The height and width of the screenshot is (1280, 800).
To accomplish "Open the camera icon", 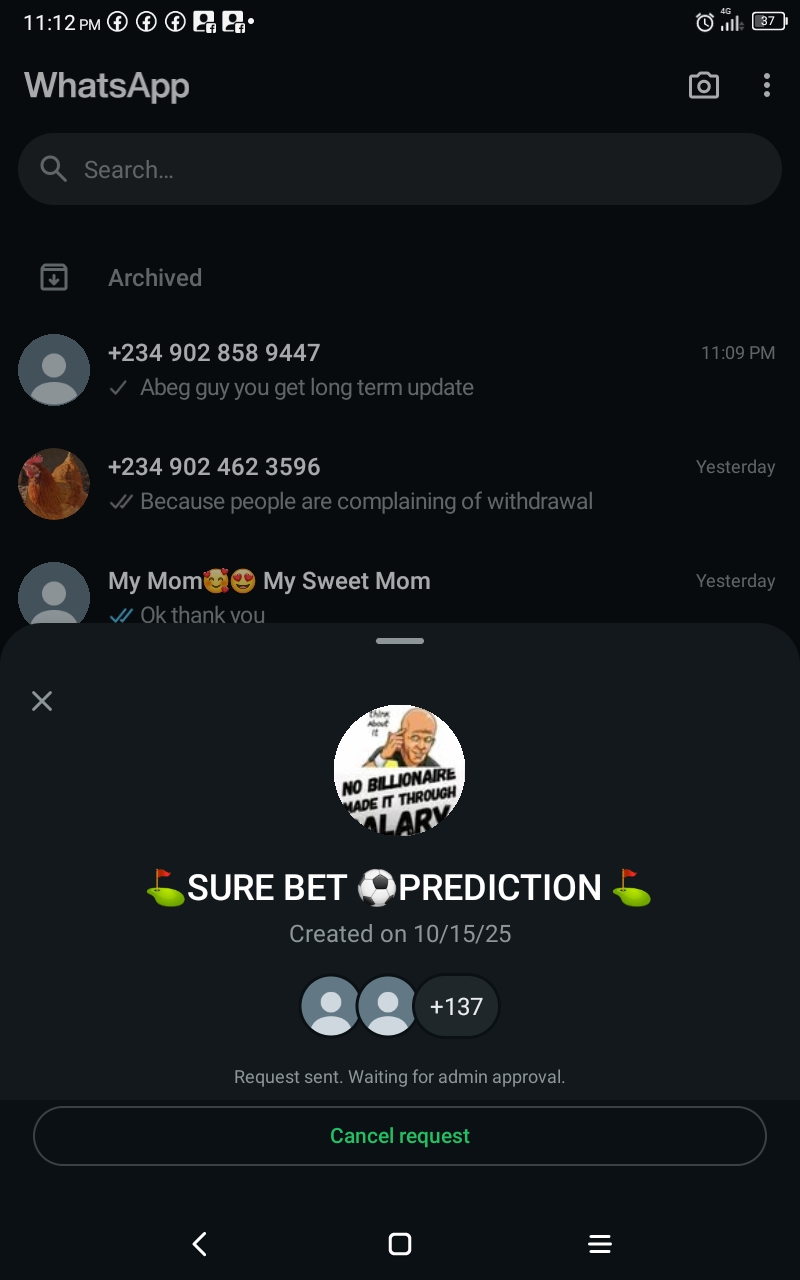I will 704,86.
